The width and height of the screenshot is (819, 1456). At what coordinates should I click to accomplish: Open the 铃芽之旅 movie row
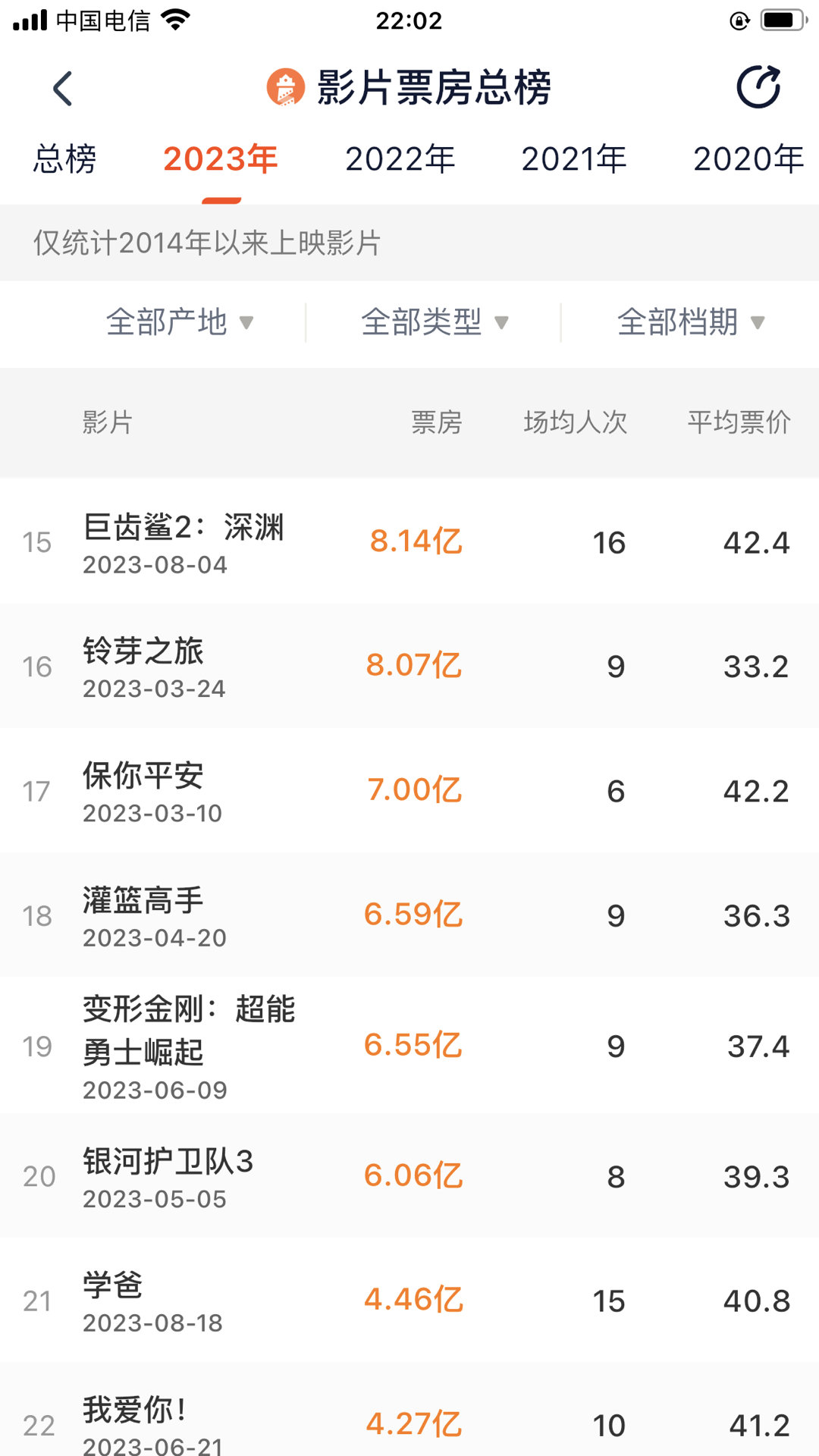409,666
